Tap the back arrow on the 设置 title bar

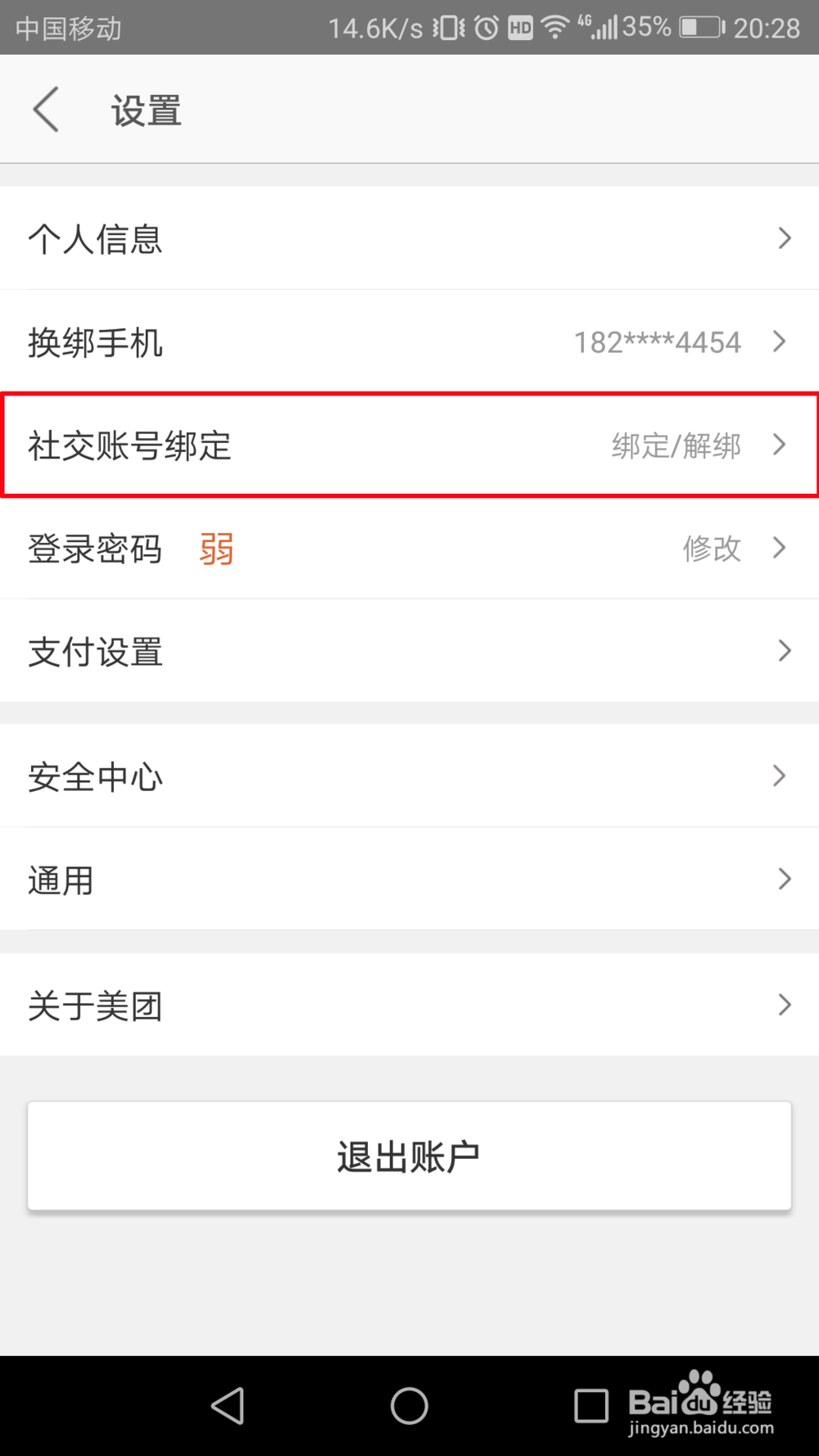click(x=45, y=108)
